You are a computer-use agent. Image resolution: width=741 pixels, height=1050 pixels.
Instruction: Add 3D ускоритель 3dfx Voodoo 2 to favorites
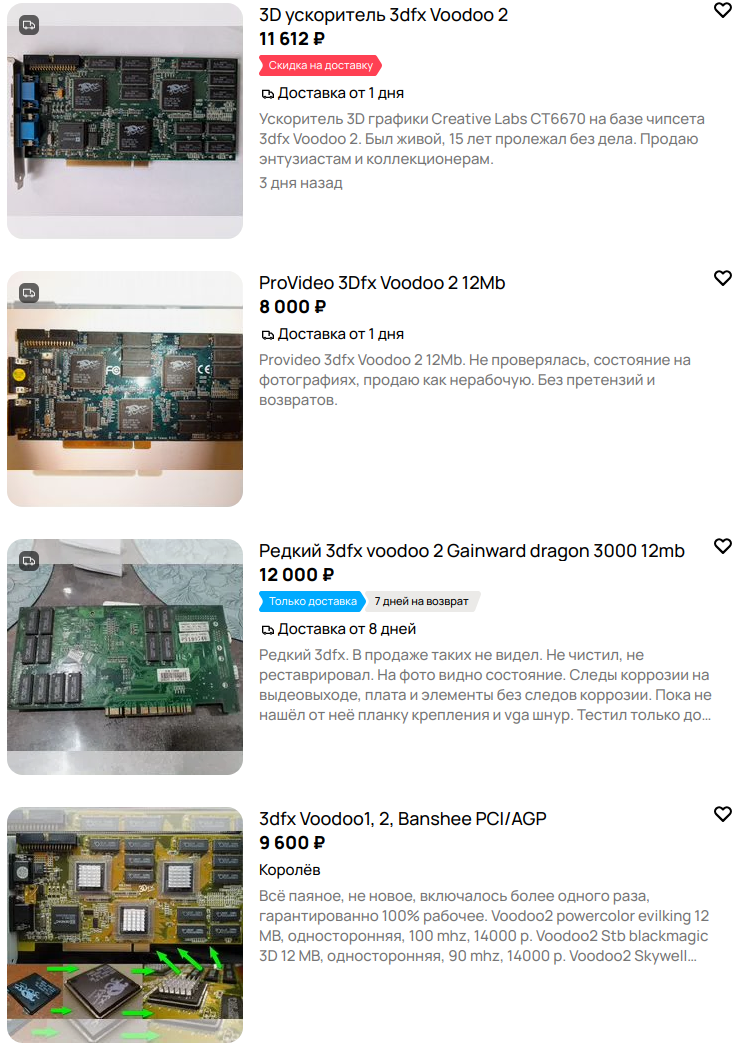(722, 11)
